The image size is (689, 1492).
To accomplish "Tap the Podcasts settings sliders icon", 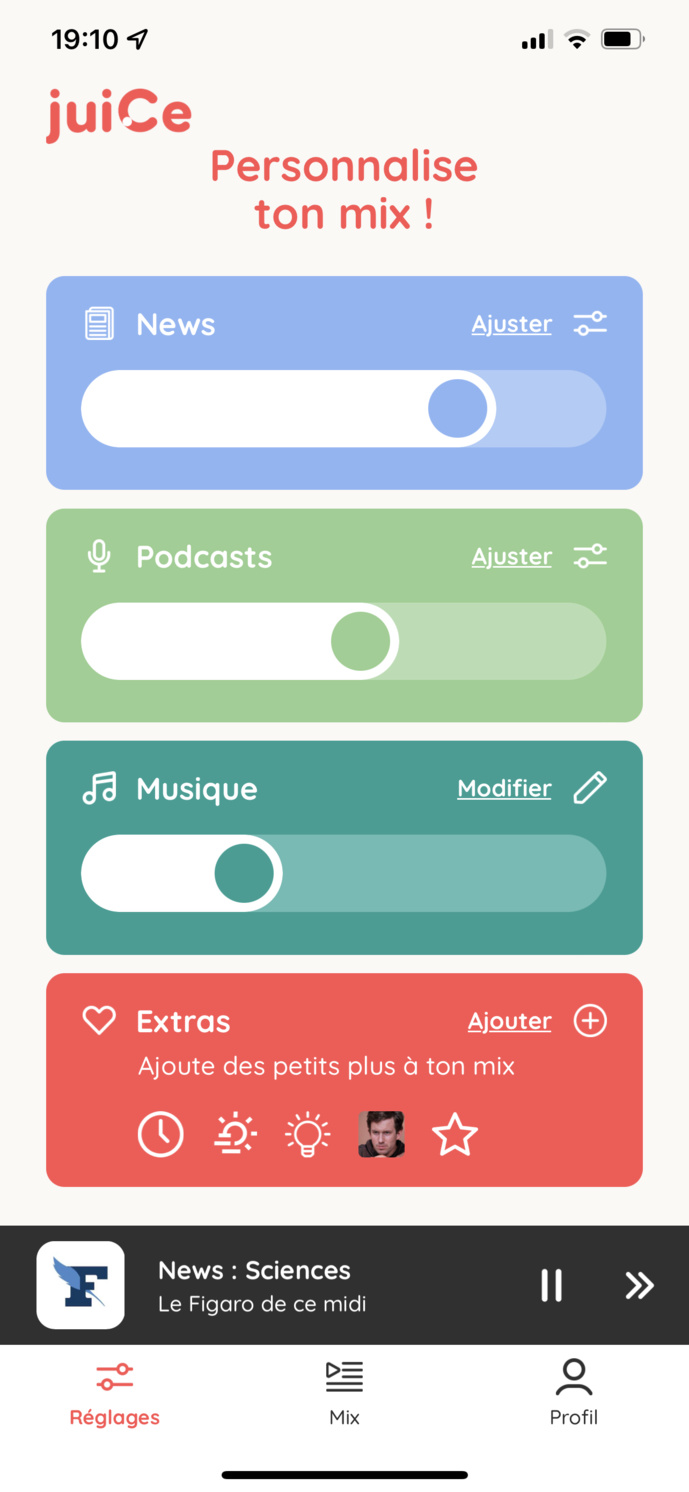I will click(590, 557).
